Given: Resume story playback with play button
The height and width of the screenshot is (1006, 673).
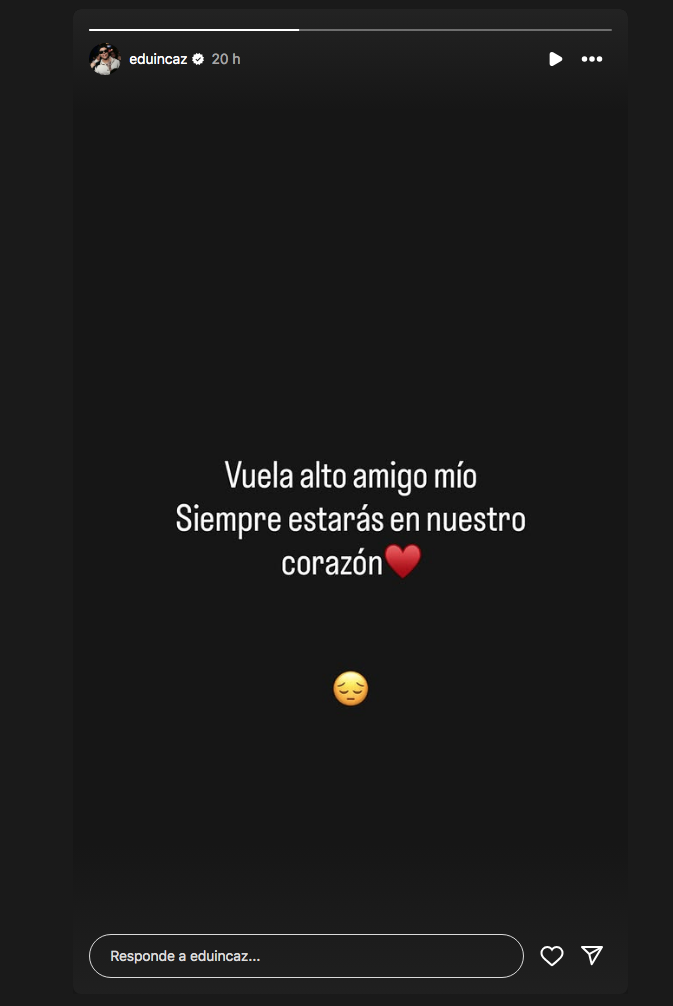Looking at the screenshot, I should point(555,59).
